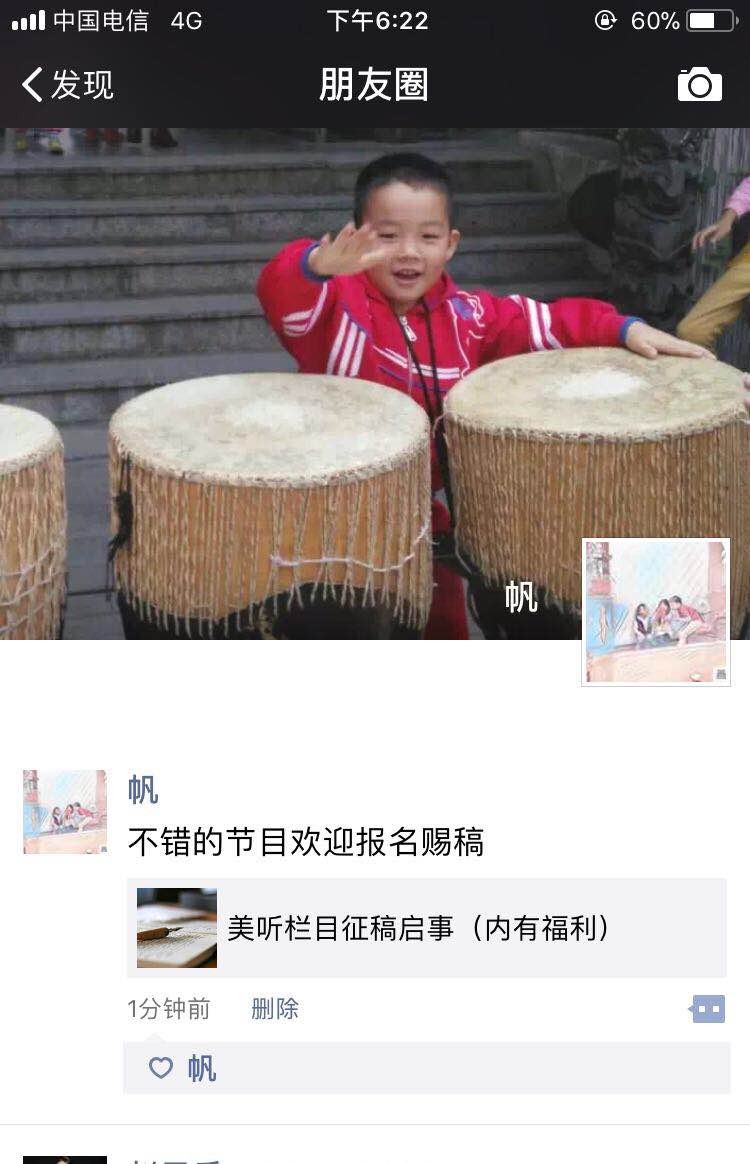Go back to the 发现 page

(67, 85)
